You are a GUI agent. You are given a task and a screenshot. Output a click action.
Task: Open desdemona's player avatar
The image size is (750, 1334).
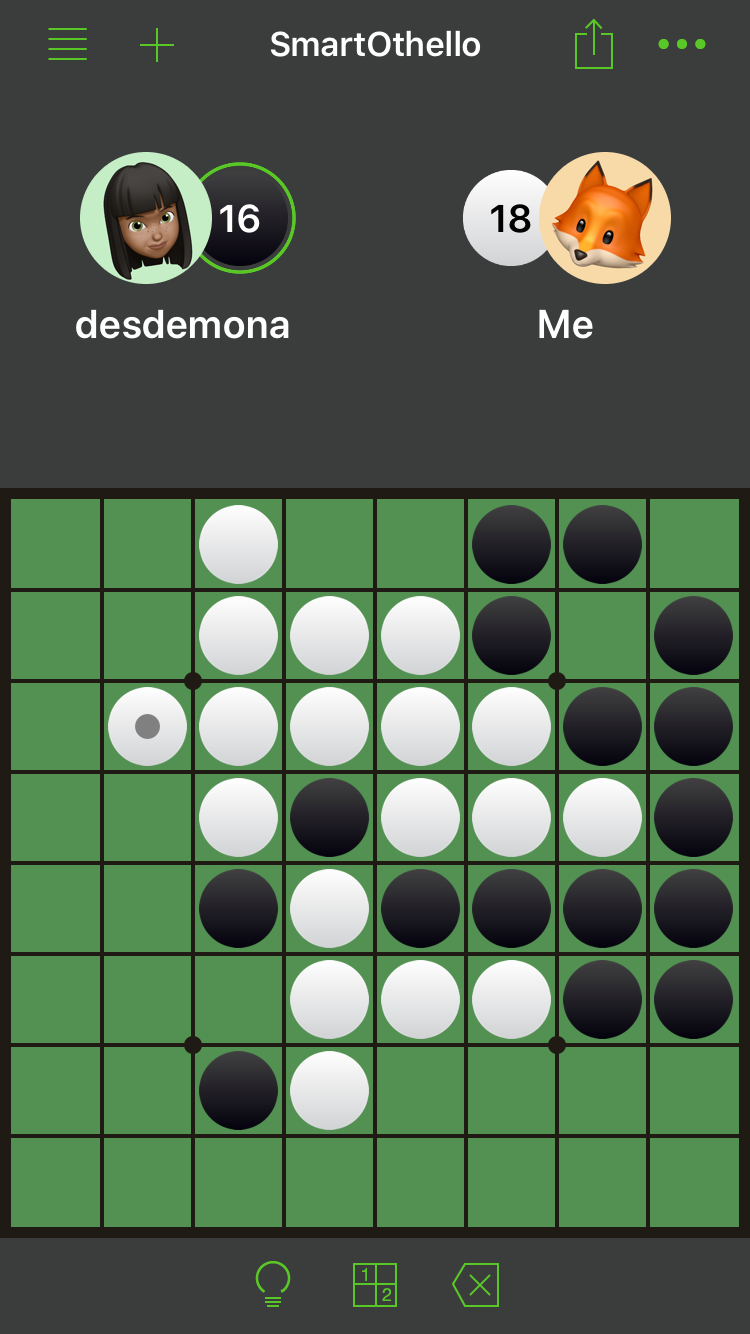144,218
